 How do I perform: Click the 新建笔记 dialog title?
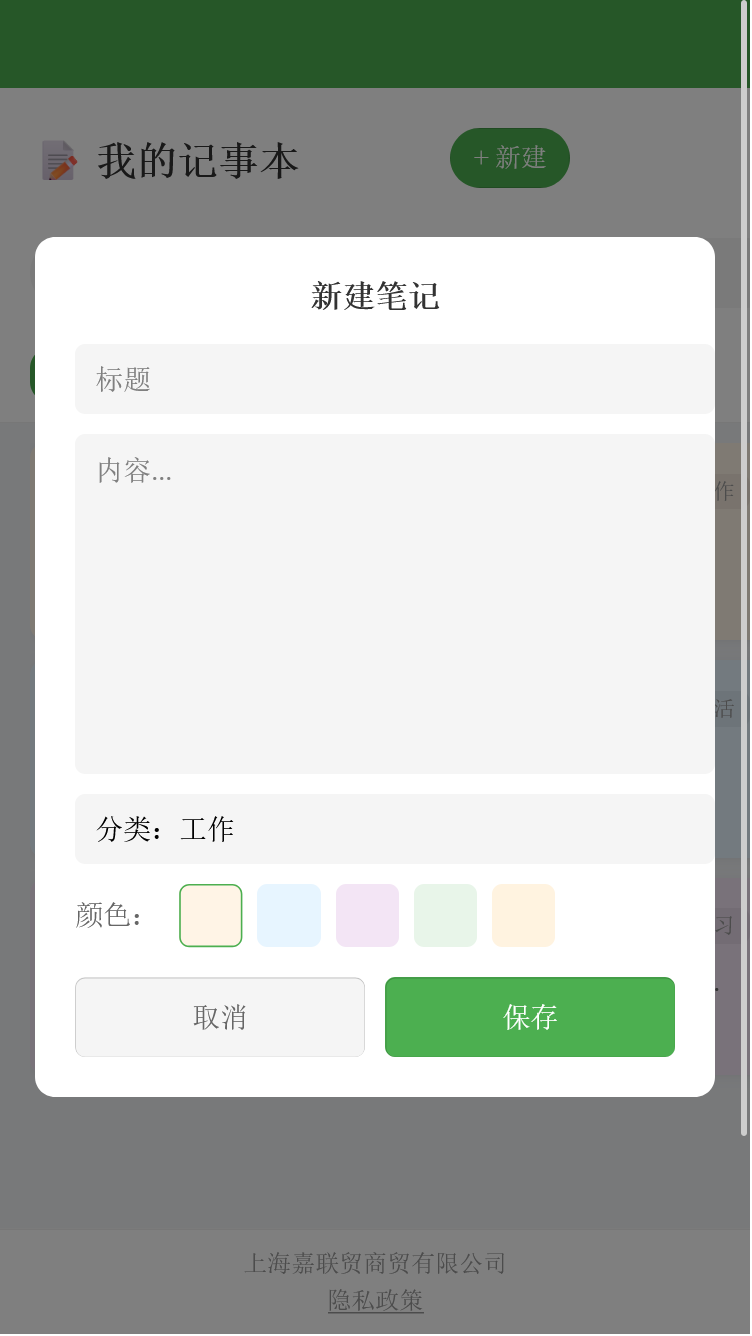click(x=375, y=296)
